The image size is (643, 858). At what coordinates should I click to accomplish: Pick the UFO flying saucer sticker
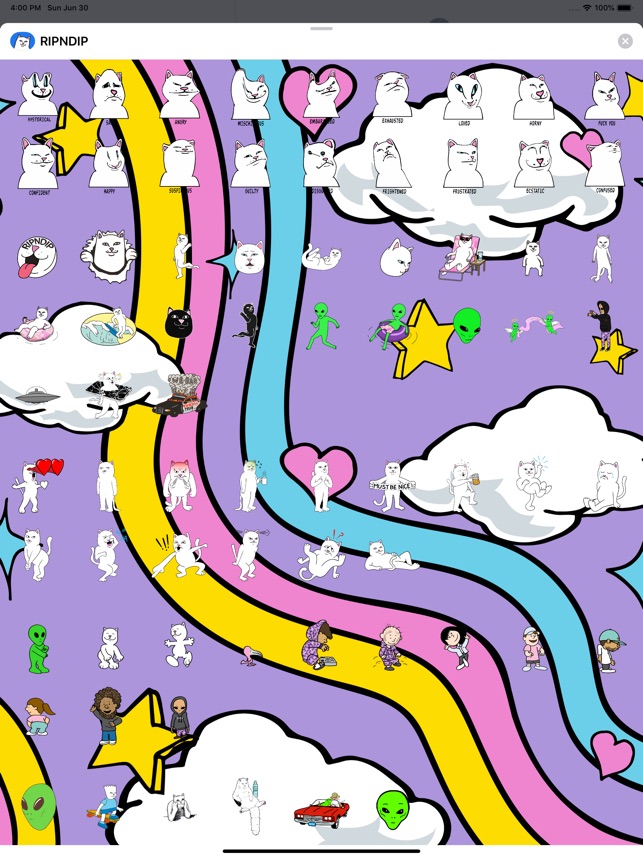(33, 396)
